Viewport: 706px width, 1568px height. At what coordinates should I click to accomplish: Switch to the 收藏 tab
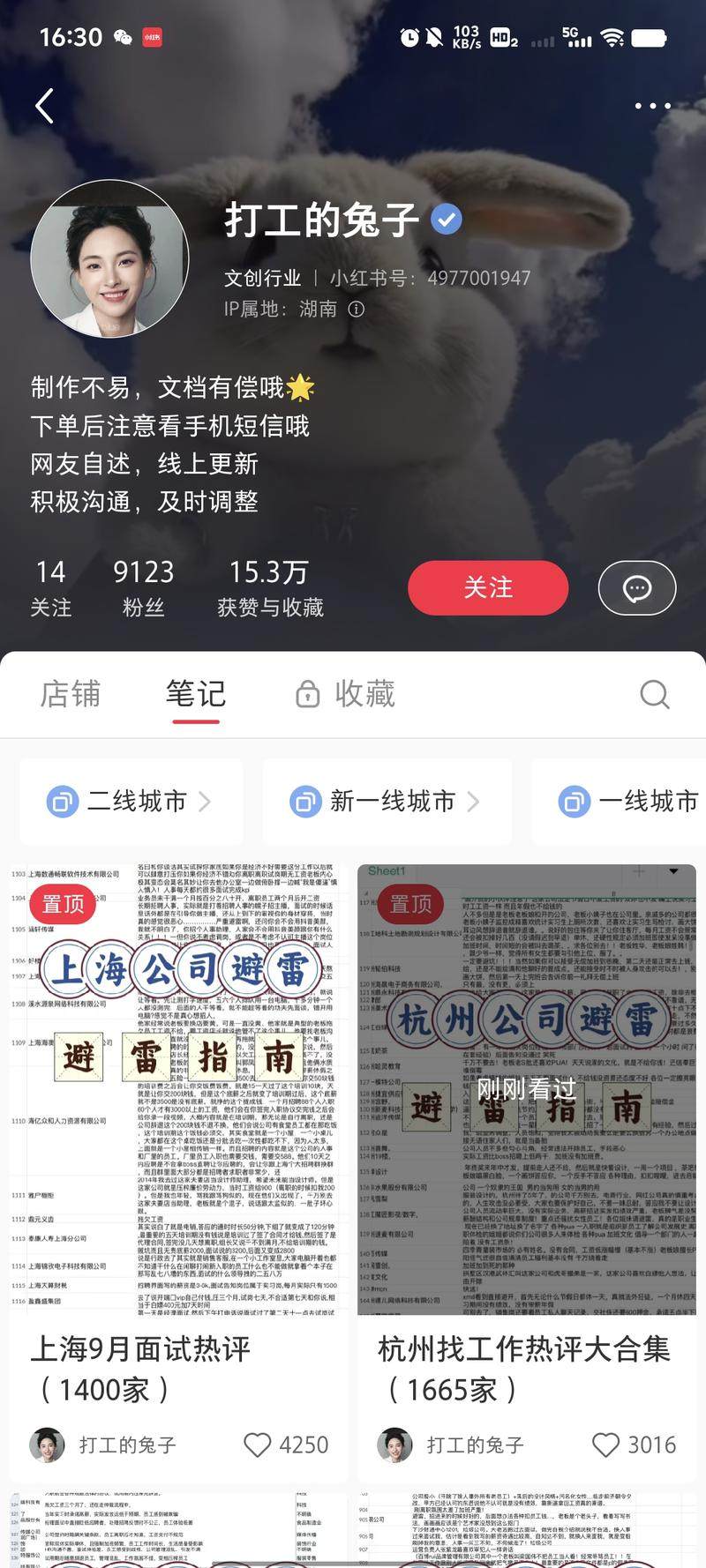pyautogui.click(x=346, y=694)
